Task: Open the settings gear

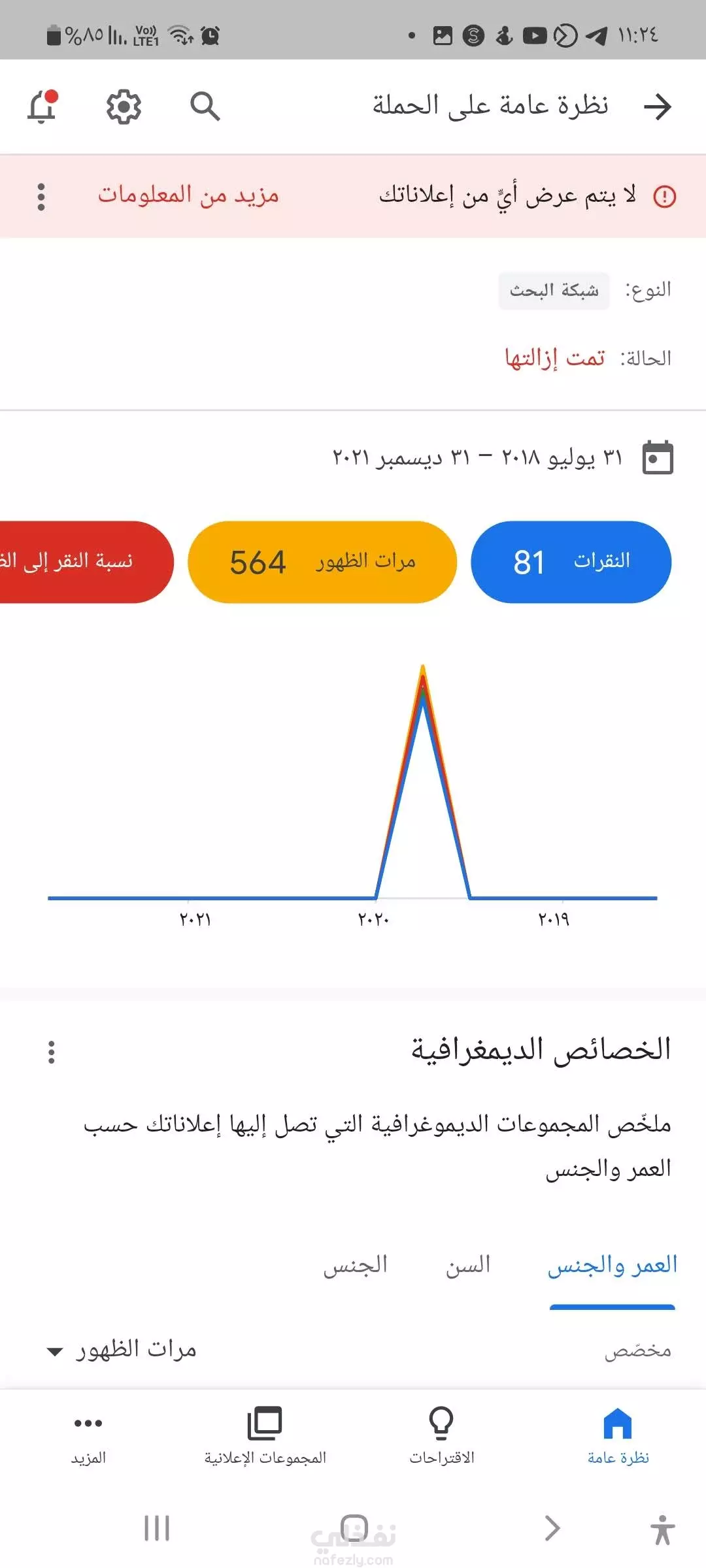Action: point(124,106)
